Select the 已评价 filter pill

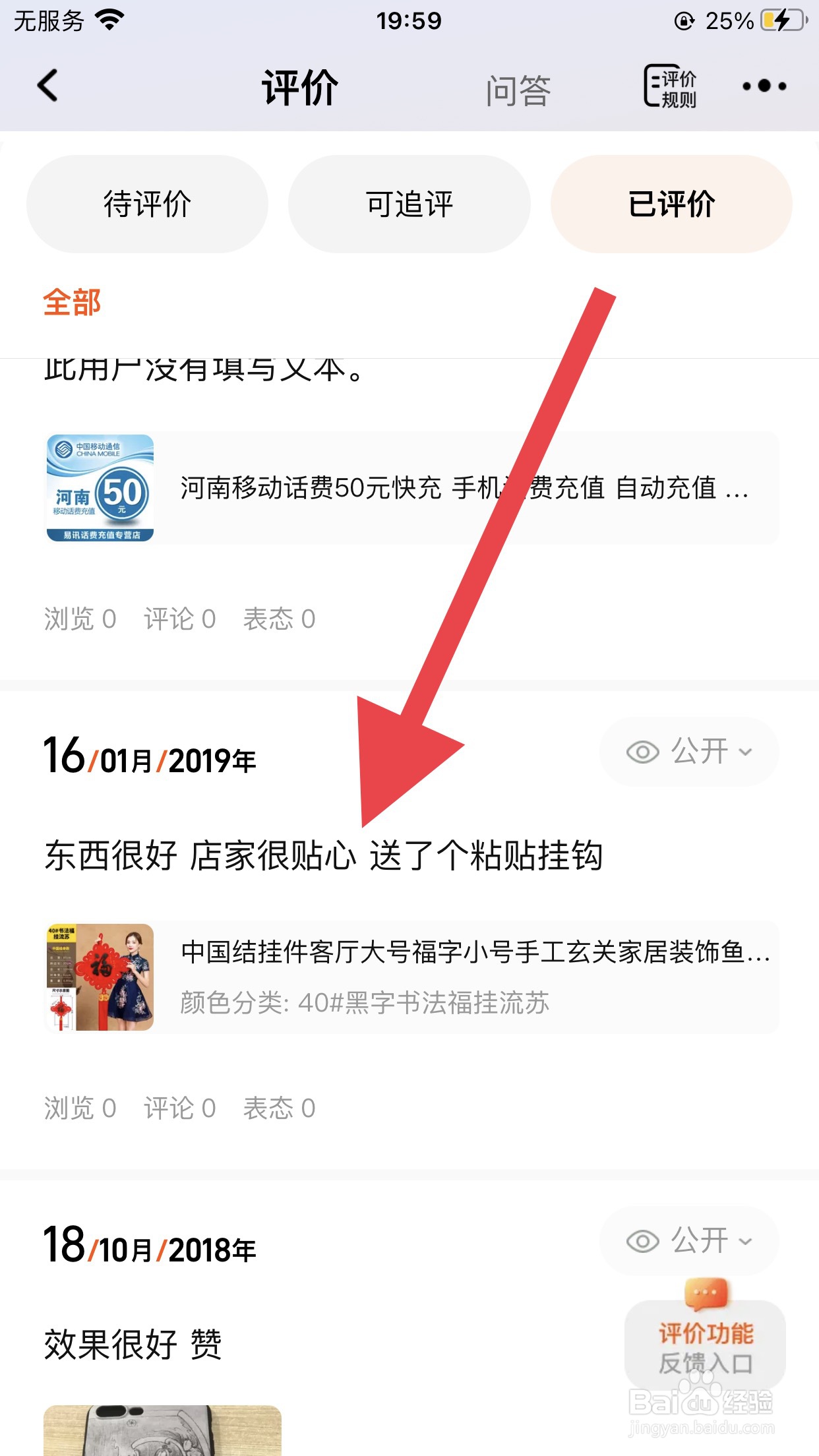coord(671,203)
